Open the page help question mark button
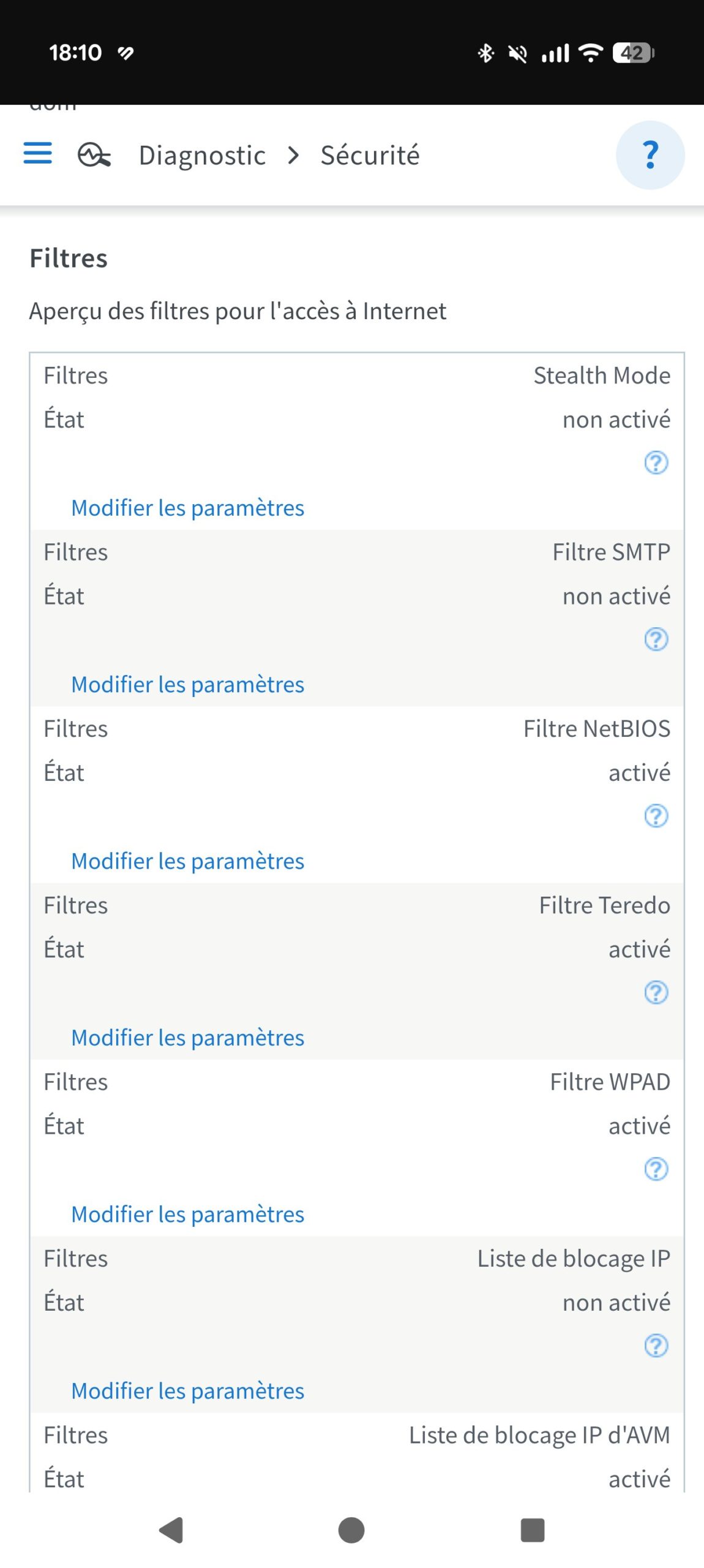704x1568 pixels. (x=650, y=155)
